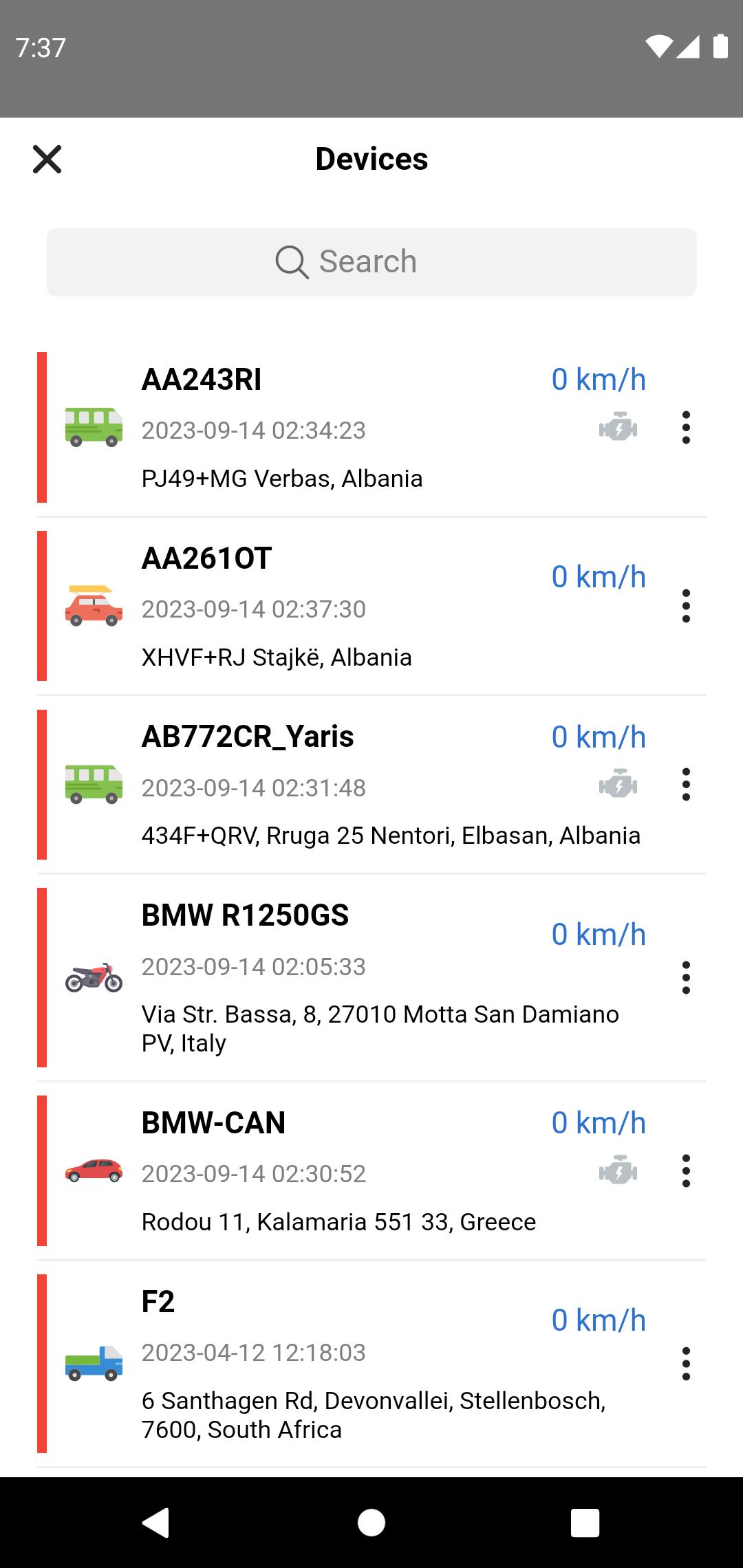The height and width of the screenshot is (1568, 743).
Task: Open more options for AA243RI
Action: coord(686,427)
